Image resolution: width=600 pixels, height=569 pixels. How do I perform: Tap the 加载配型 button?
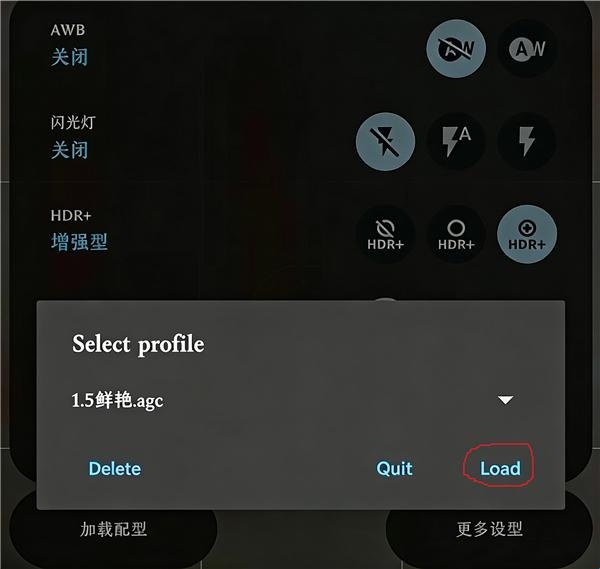(114, 529)
